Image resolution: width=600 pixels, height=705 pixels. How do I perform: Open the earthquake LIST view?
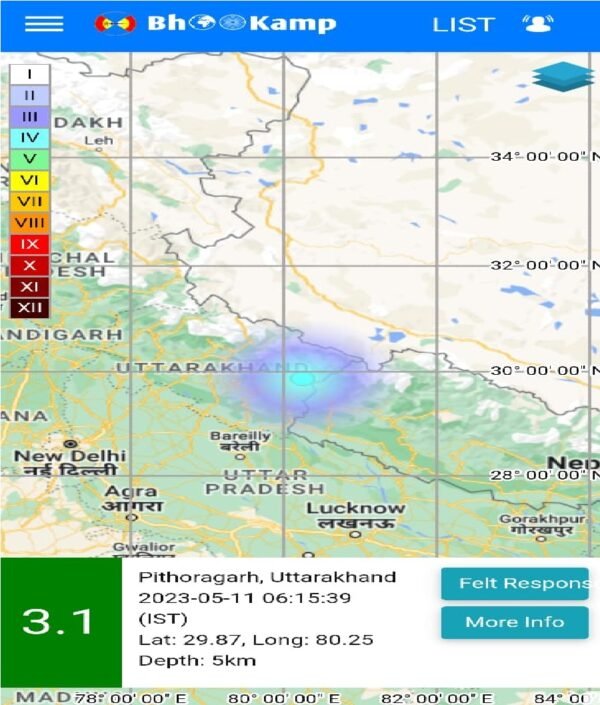click(463, 24)
